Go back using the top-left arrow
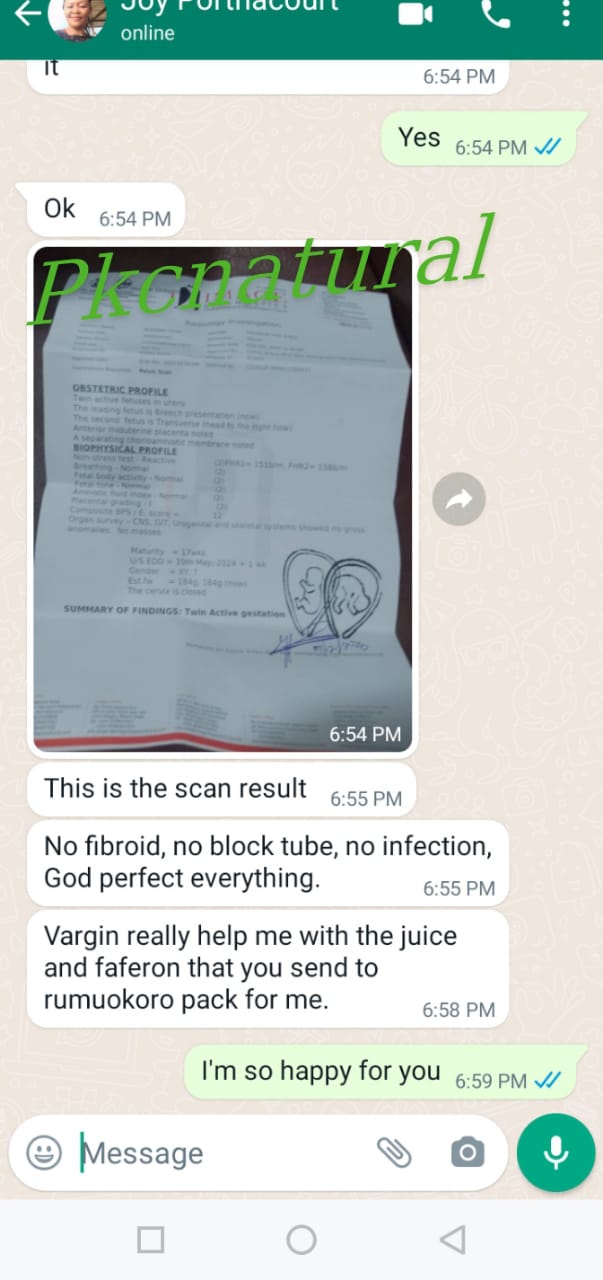 pyautogui.click(x=27, y=14)
